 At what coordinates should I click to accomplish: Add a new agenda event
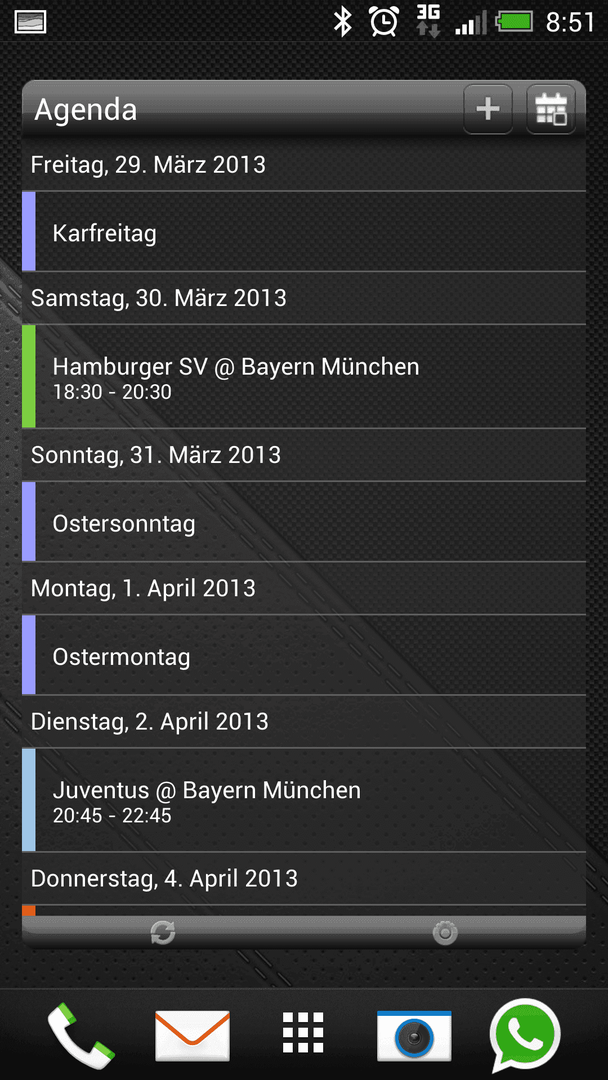(488, 109)
